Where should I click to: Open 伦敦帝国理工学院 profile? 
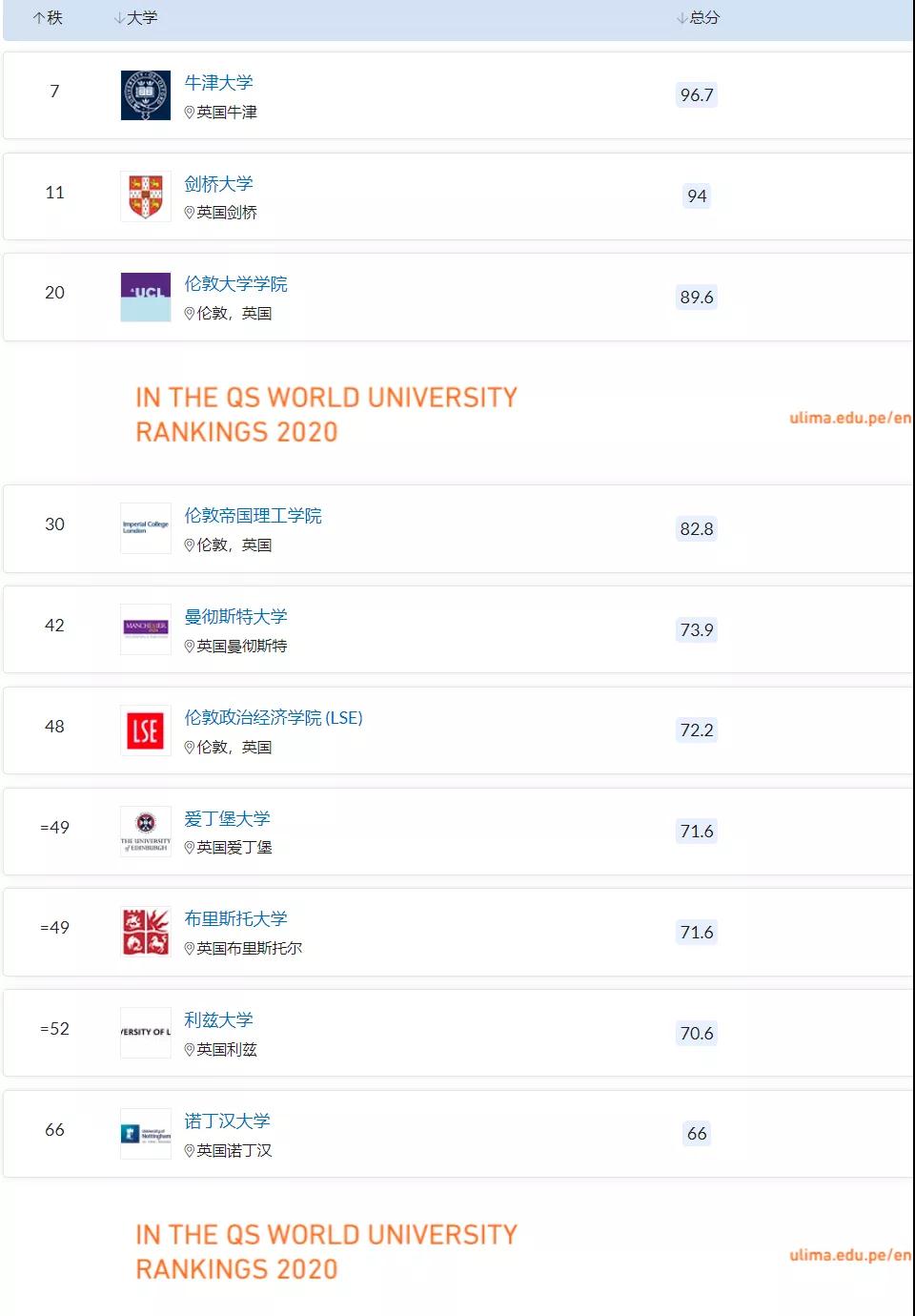[253, 516]
